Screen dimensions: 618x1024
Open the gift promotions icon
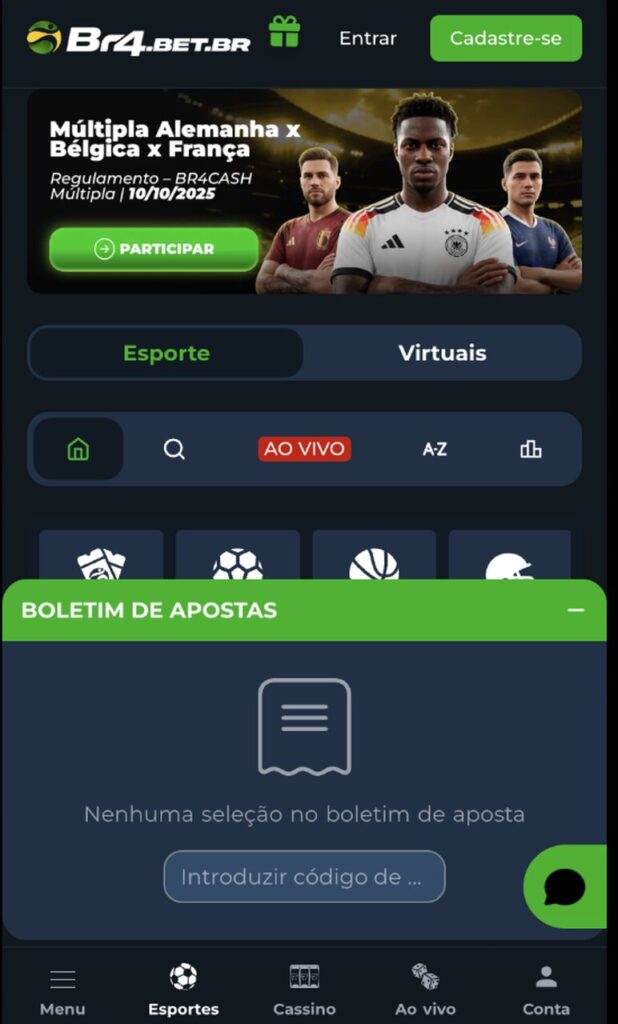[285, 33]
